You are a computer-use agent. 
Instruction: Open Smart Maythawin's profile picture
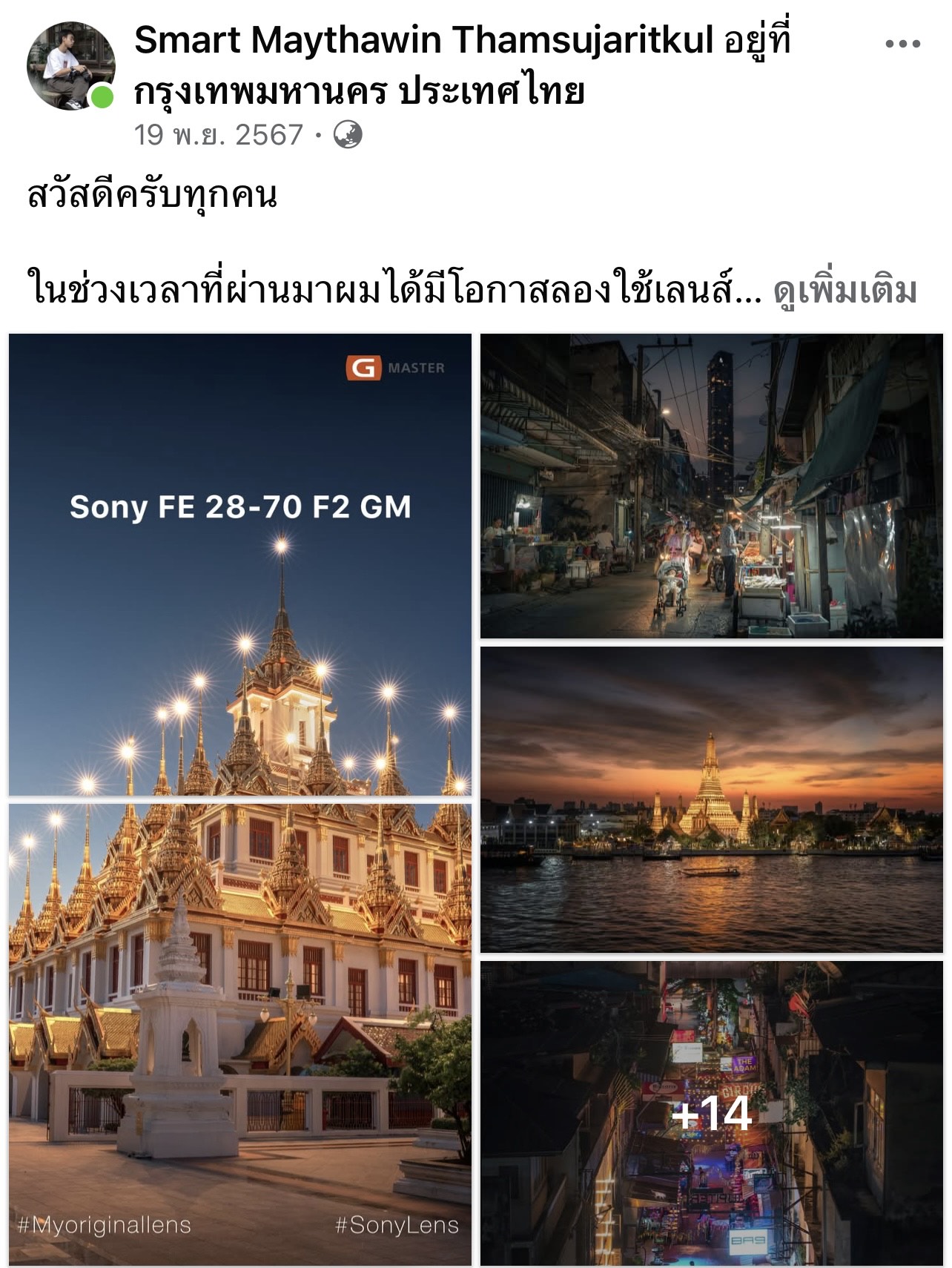click(70, 66)
